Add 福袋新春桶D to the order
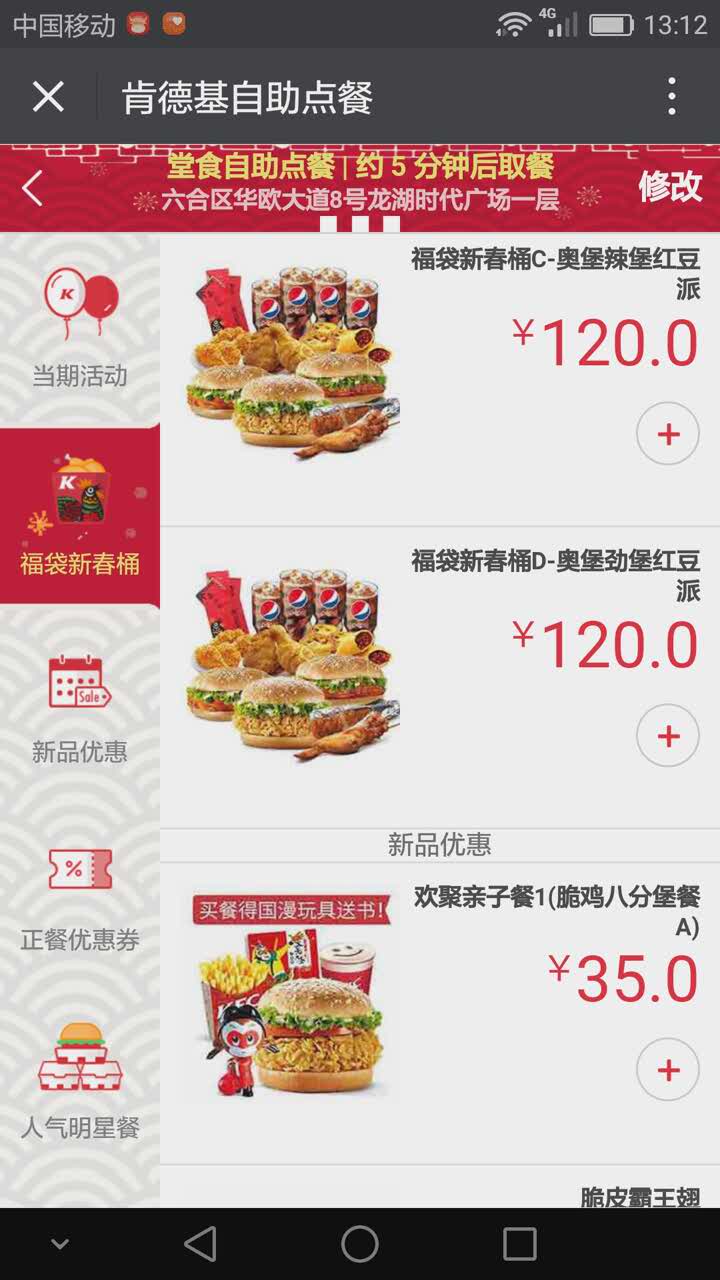 click(667, 736)
